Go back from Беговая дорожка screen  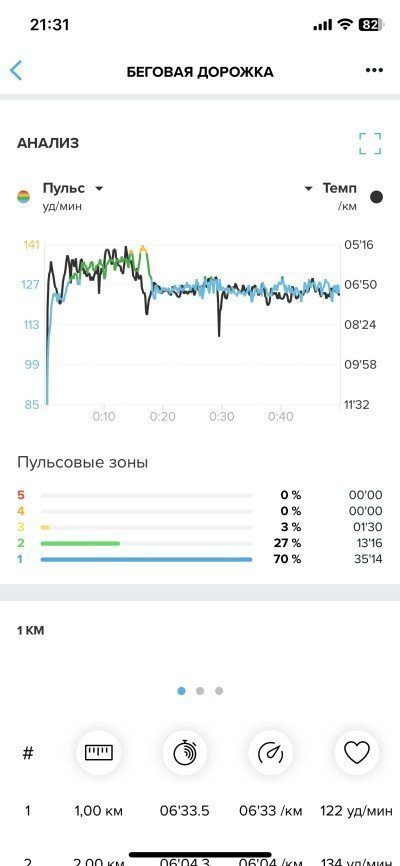point(17,71)
